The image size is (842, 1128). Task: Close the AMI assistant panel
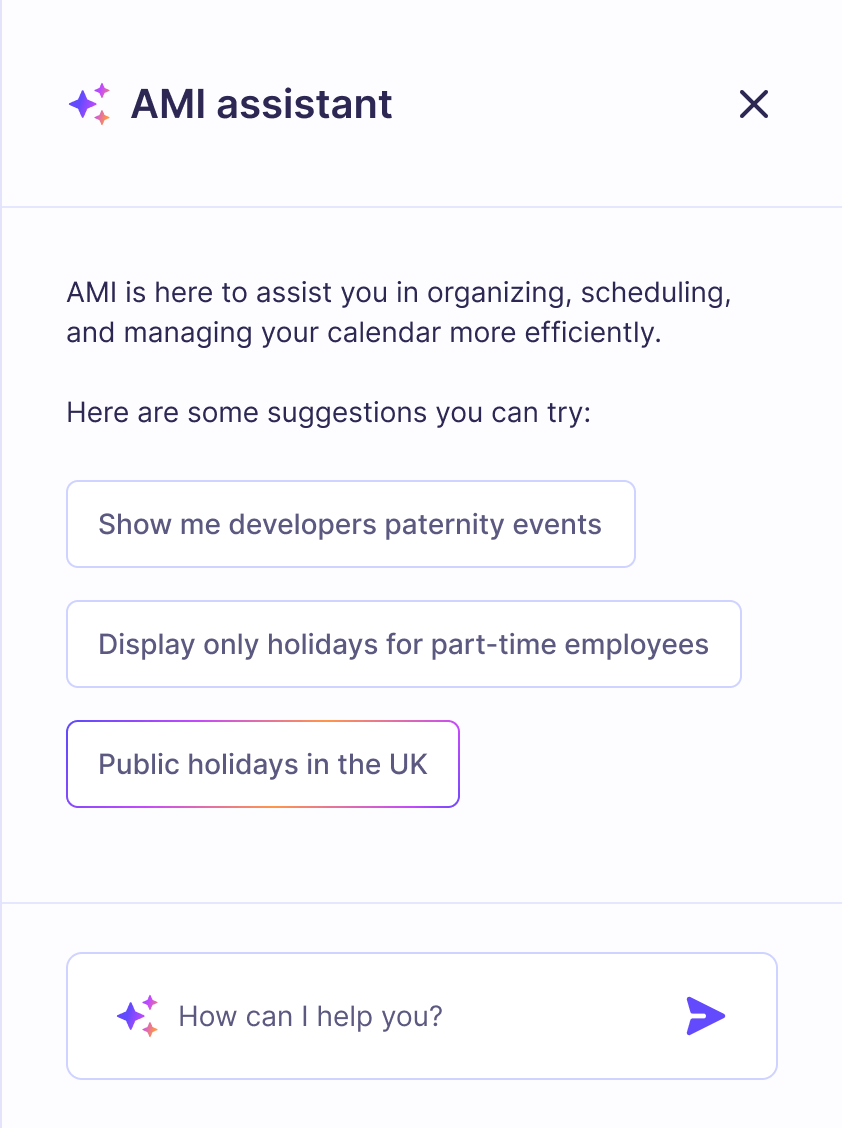[753, 104]
